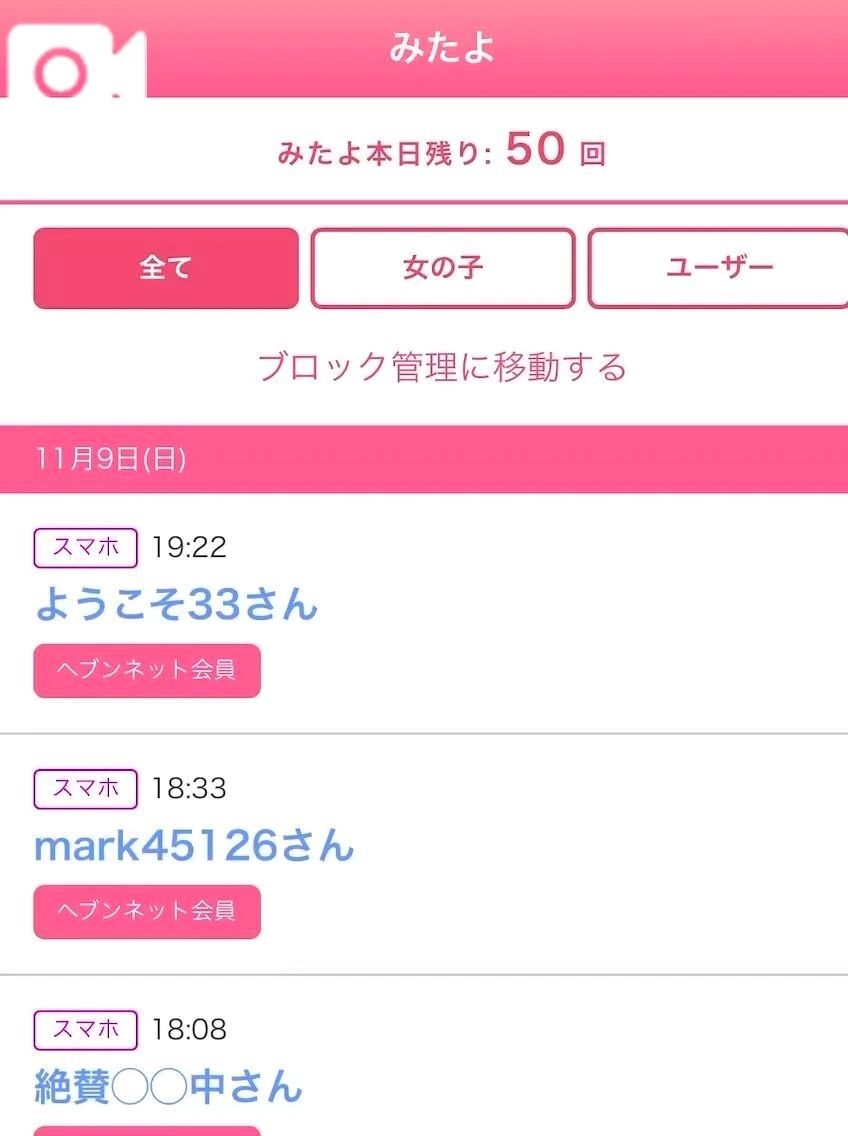Open mark45126さん's profile
This screenshot has height=1136, width=848.
tap(193, 844)
